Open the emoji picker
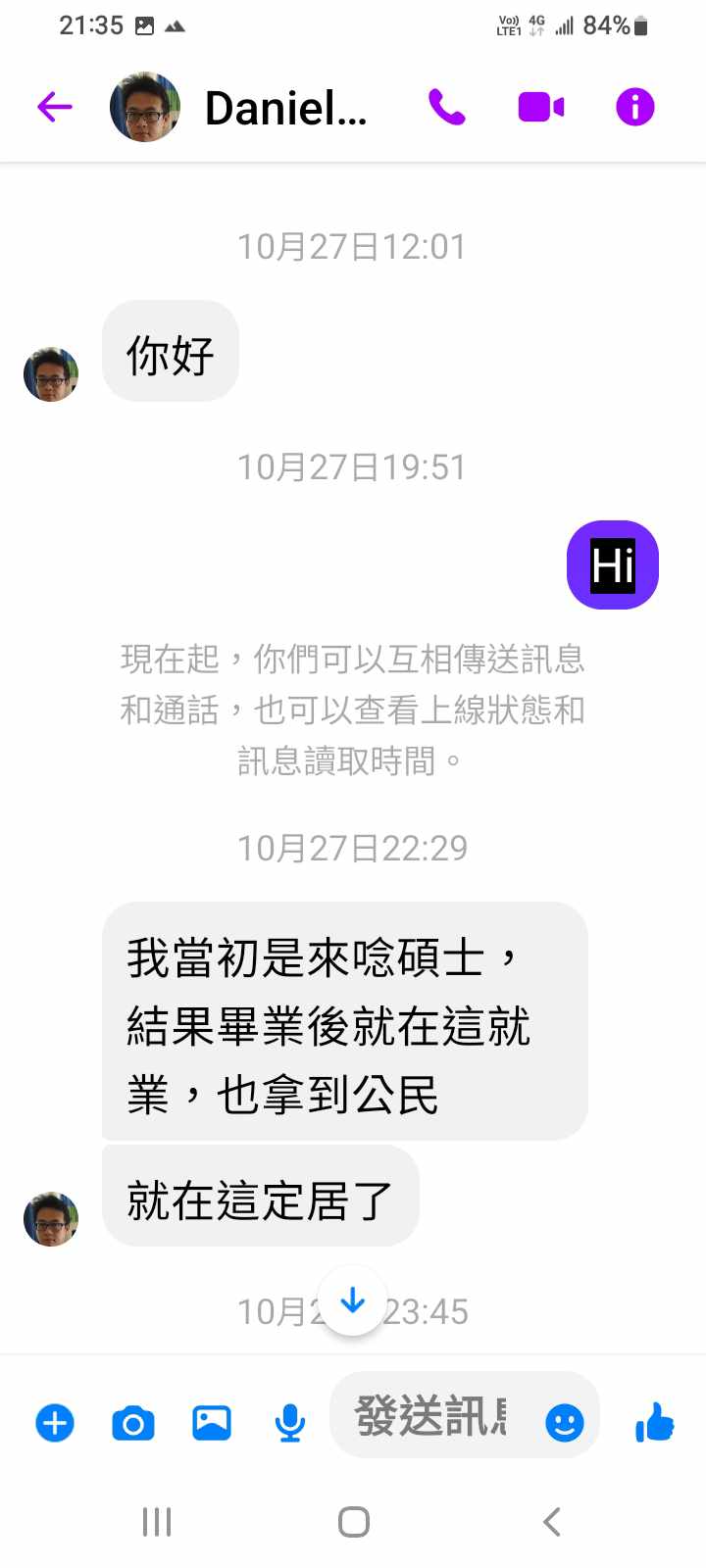Viewport: 706px width, 1568px height. point(565,1422)
